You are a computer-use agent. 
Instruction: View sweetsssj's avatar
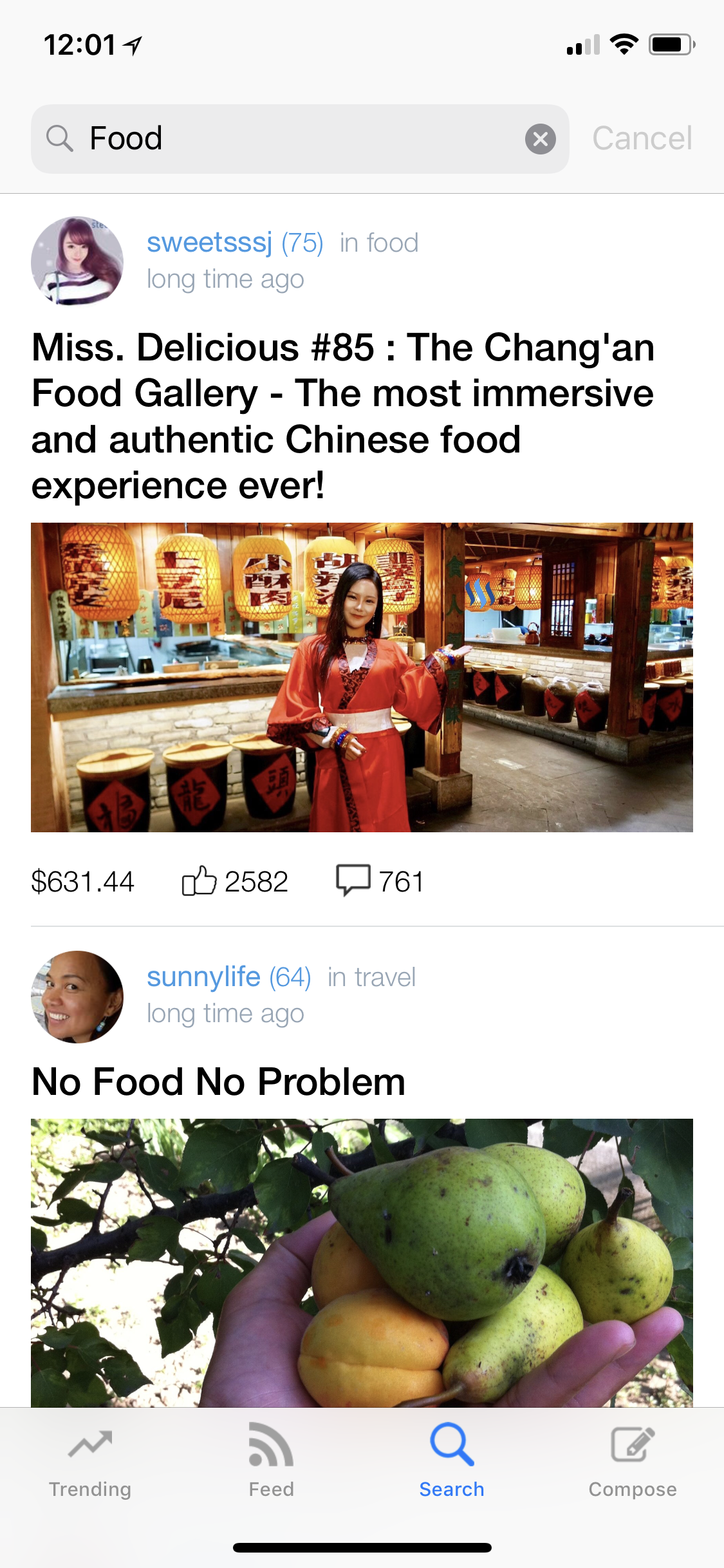77,261
